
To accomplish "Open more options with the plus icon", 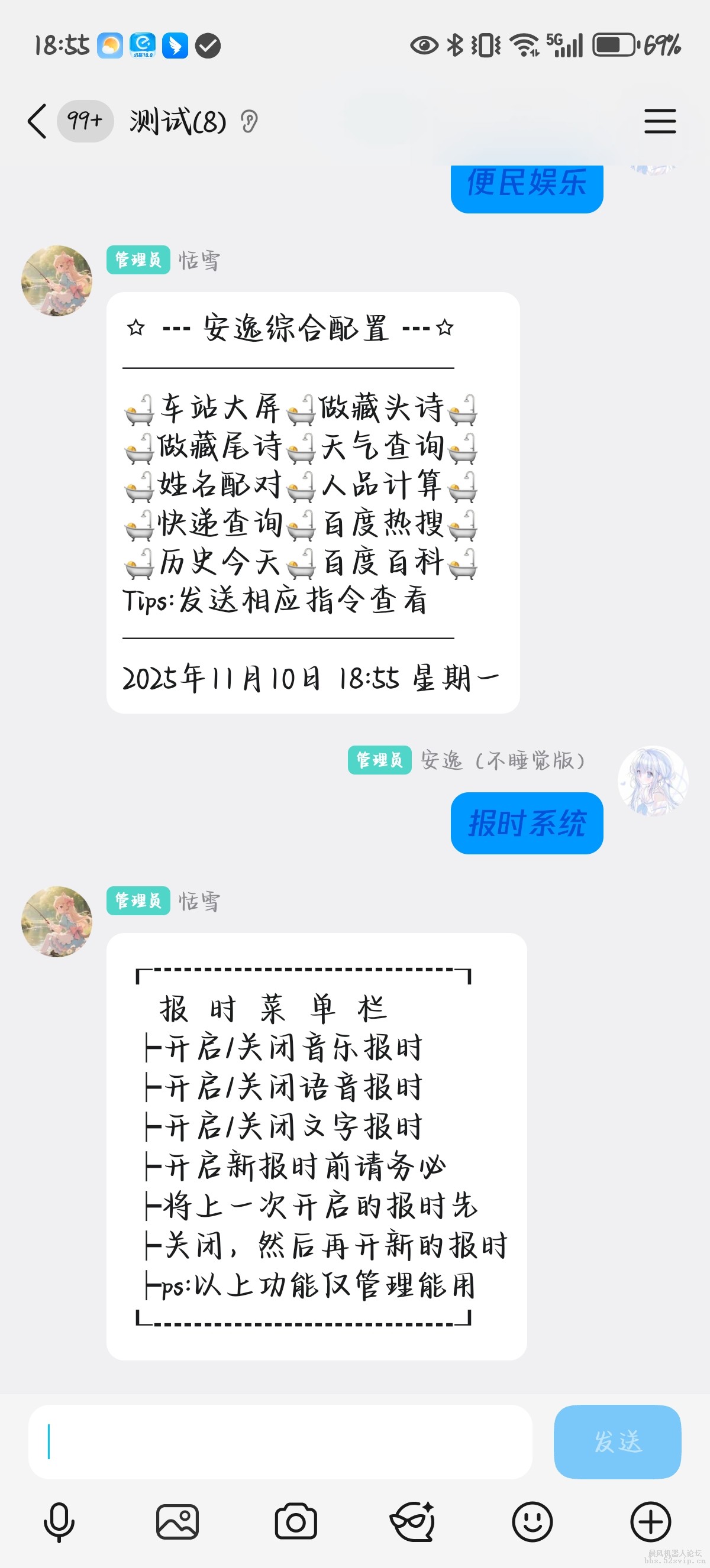I will (650, 1522).
